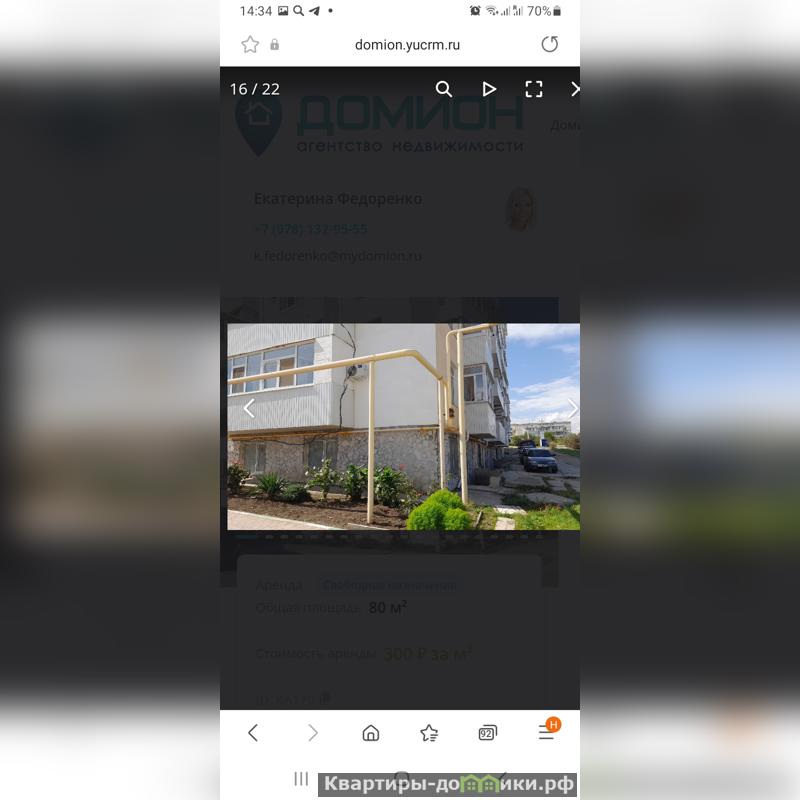The image size is (800, 800).
Task: Edit the domion.yucrm.ru address bar
Action: 407,44
